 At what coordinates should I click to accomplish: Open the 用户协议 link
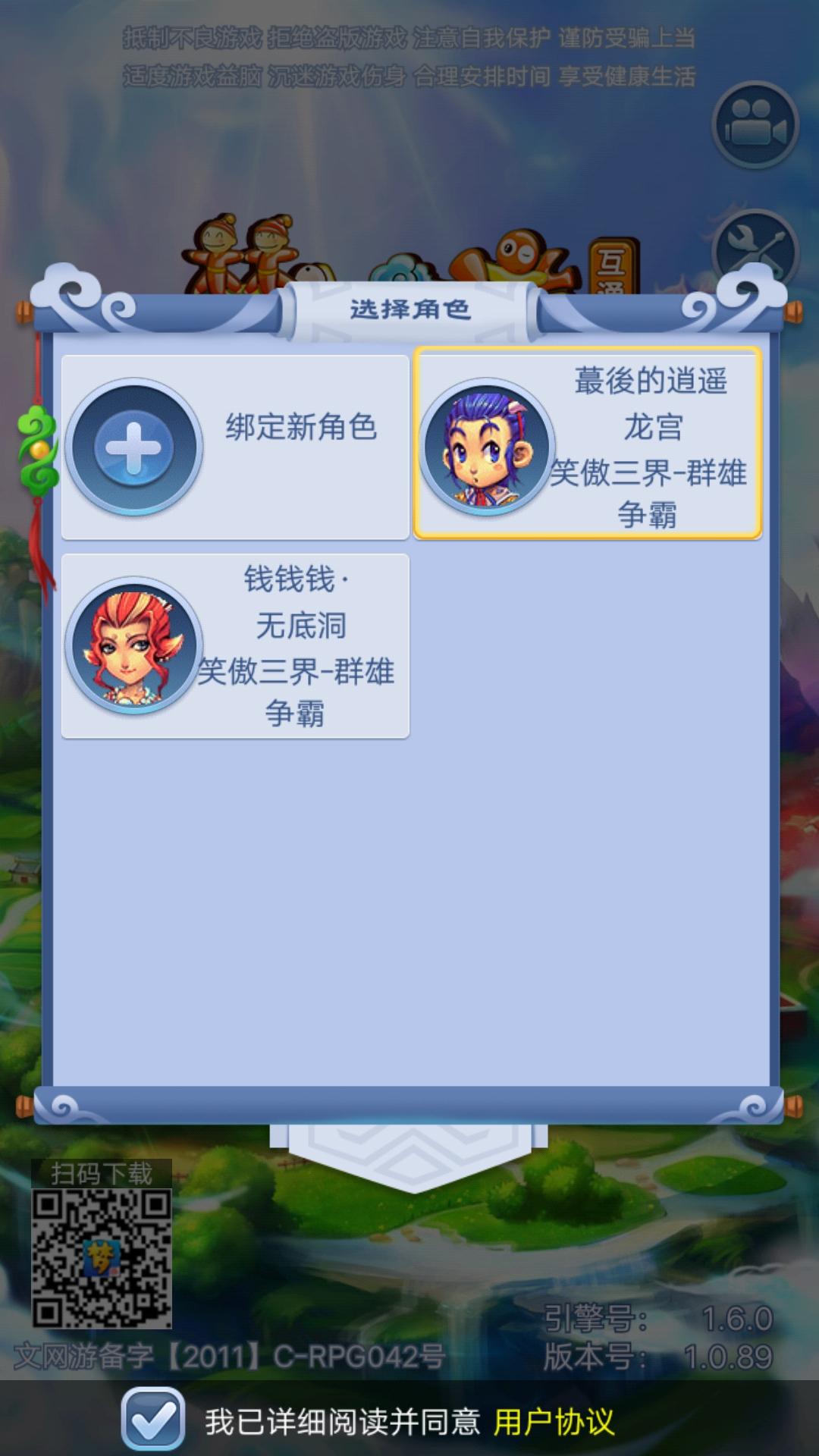tap(554, 1422)
